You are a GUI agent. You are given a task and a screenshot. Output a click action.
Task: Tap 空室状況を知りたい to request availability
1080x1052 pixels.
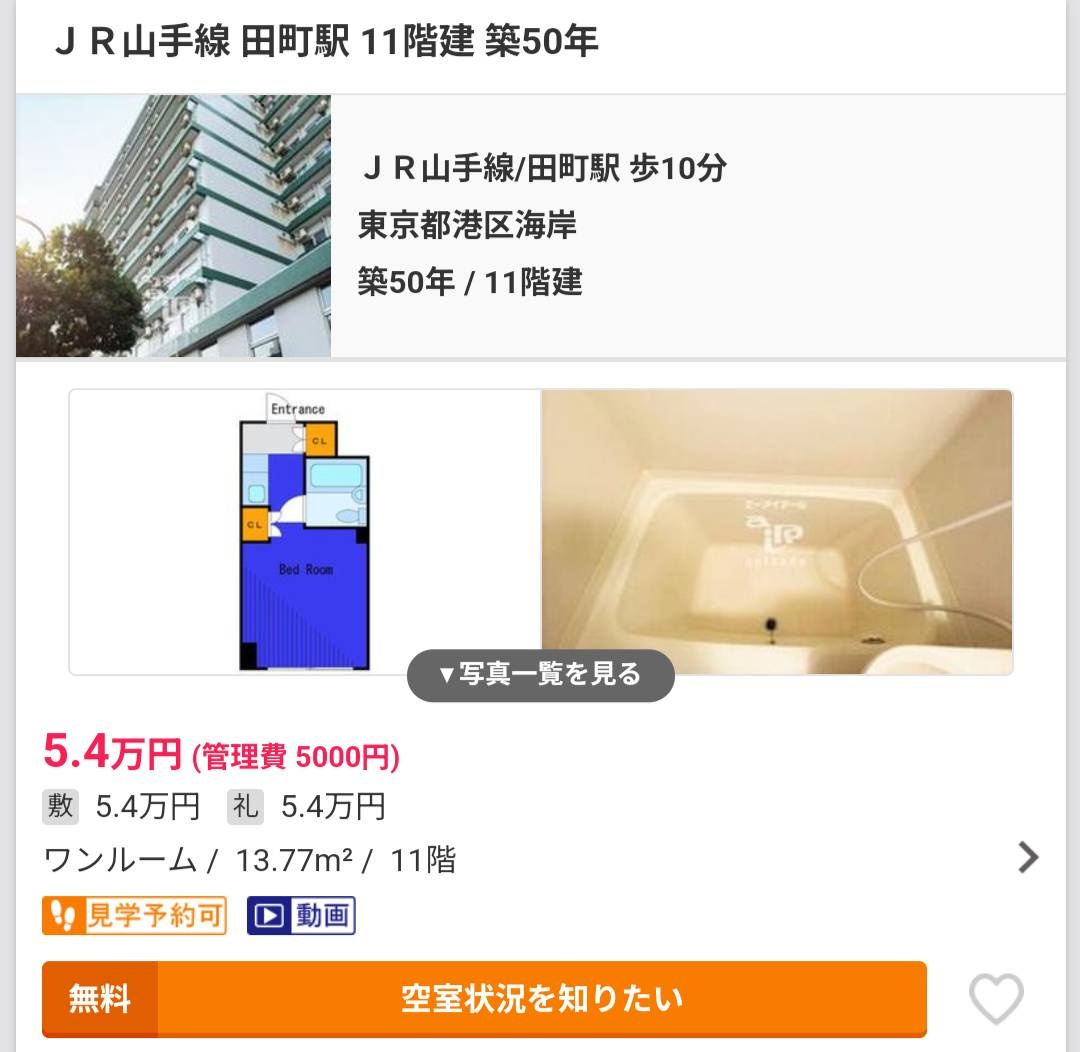pos(540,998)
